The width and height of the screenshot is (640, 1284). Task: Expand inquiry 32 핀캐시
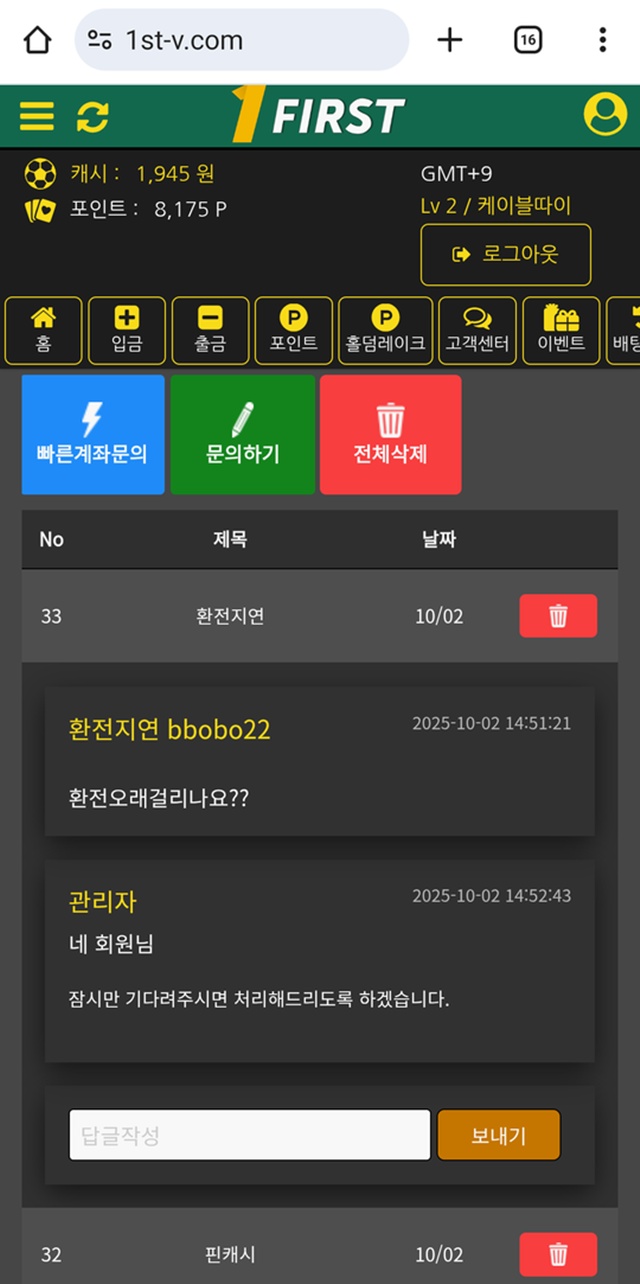coord(230,1254)
